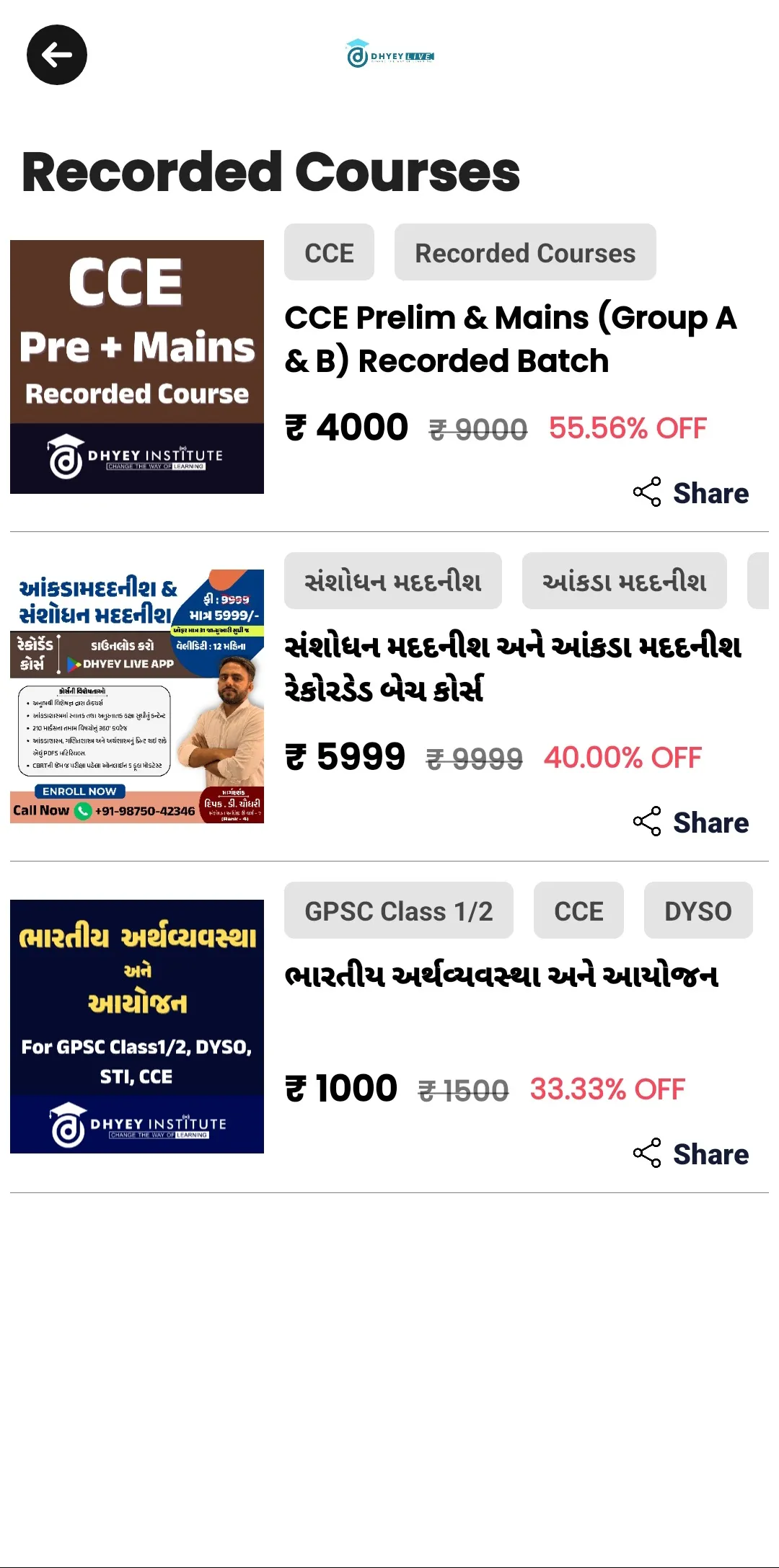Select the Recorded Courses chip
This screenshot has width=779, height=1568.
(x=525, y=252)
